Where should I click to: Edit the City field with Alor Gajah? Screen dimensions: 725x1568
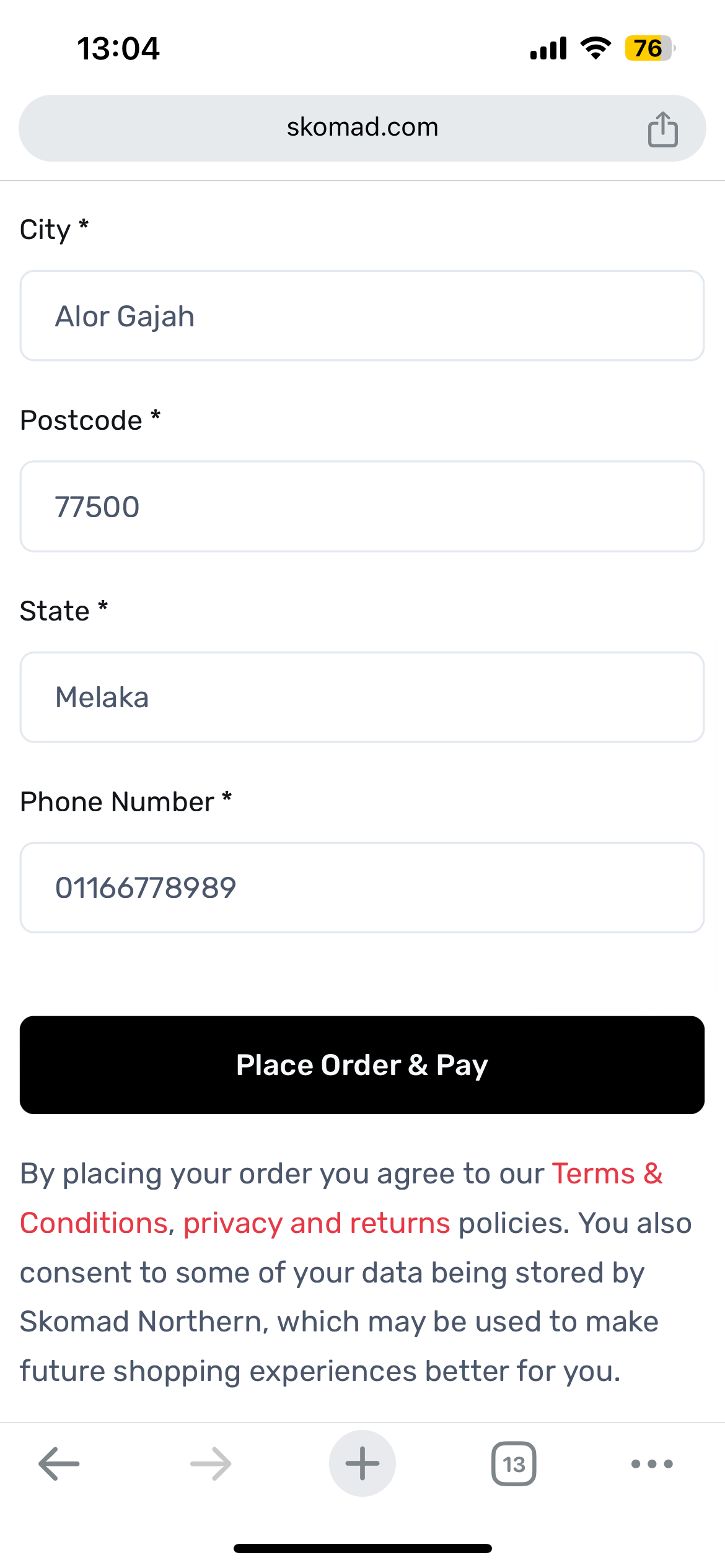click(x=362, y=316)
